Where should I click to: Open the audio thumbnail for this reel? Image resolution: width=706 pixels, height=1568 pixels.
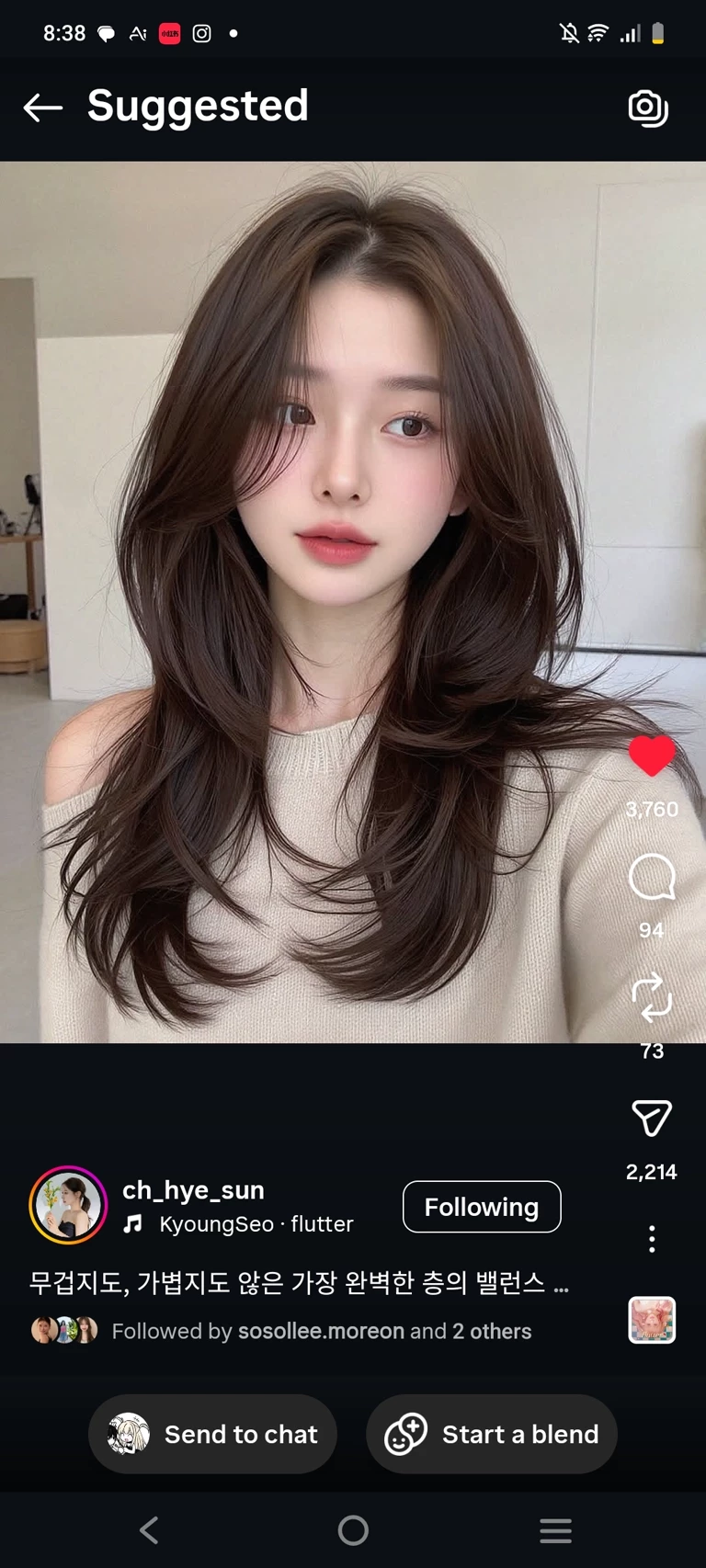652,1320
